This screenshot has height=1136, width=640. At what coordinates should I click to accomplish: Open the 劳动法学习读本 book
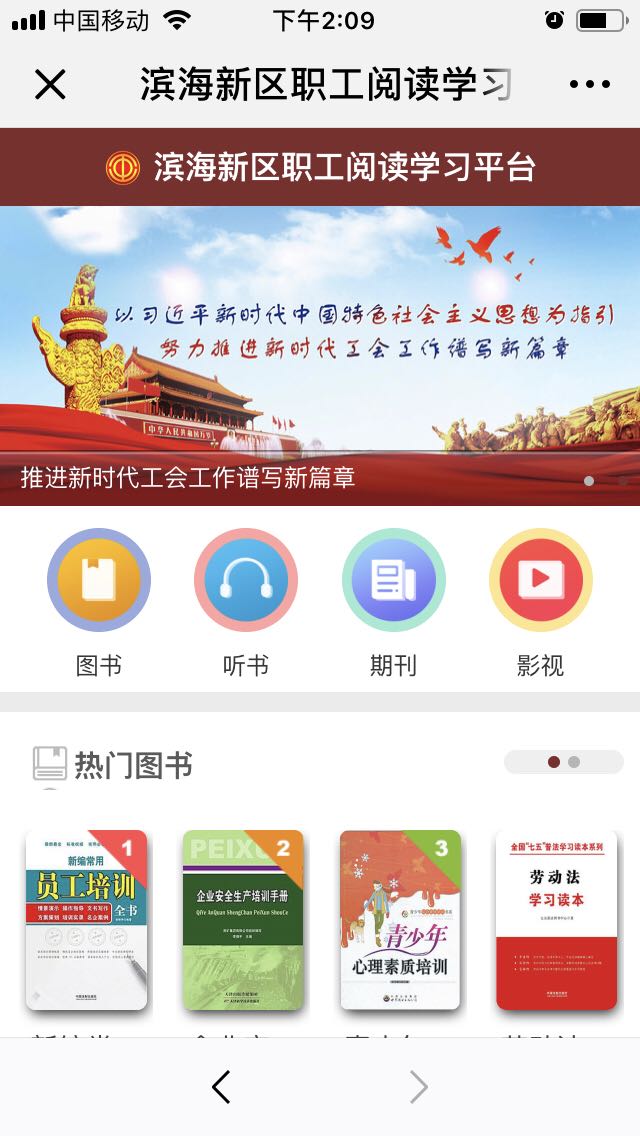(x=556, y=920)
